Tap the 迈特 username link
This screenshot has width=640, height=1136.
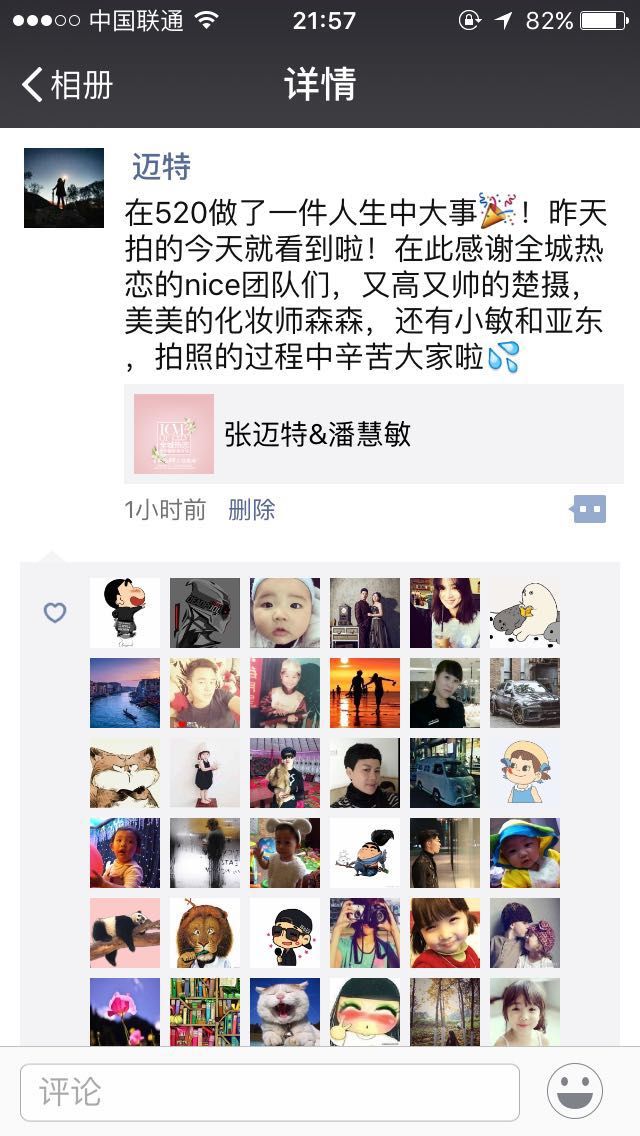(x=161, y=167)
